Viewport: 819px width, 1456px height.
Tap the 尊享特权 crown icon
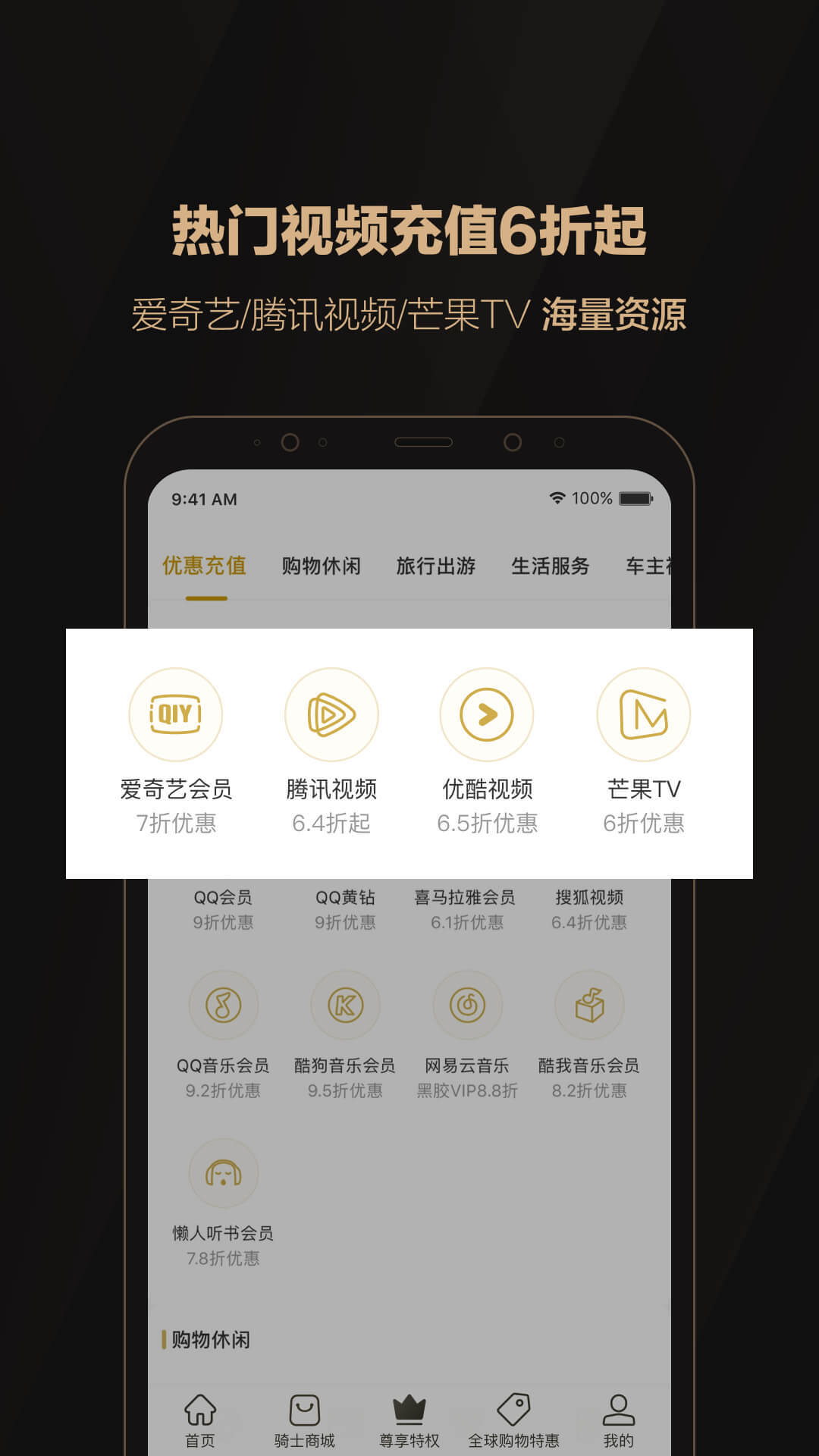pyautogui.click(x=409, y=1414)
